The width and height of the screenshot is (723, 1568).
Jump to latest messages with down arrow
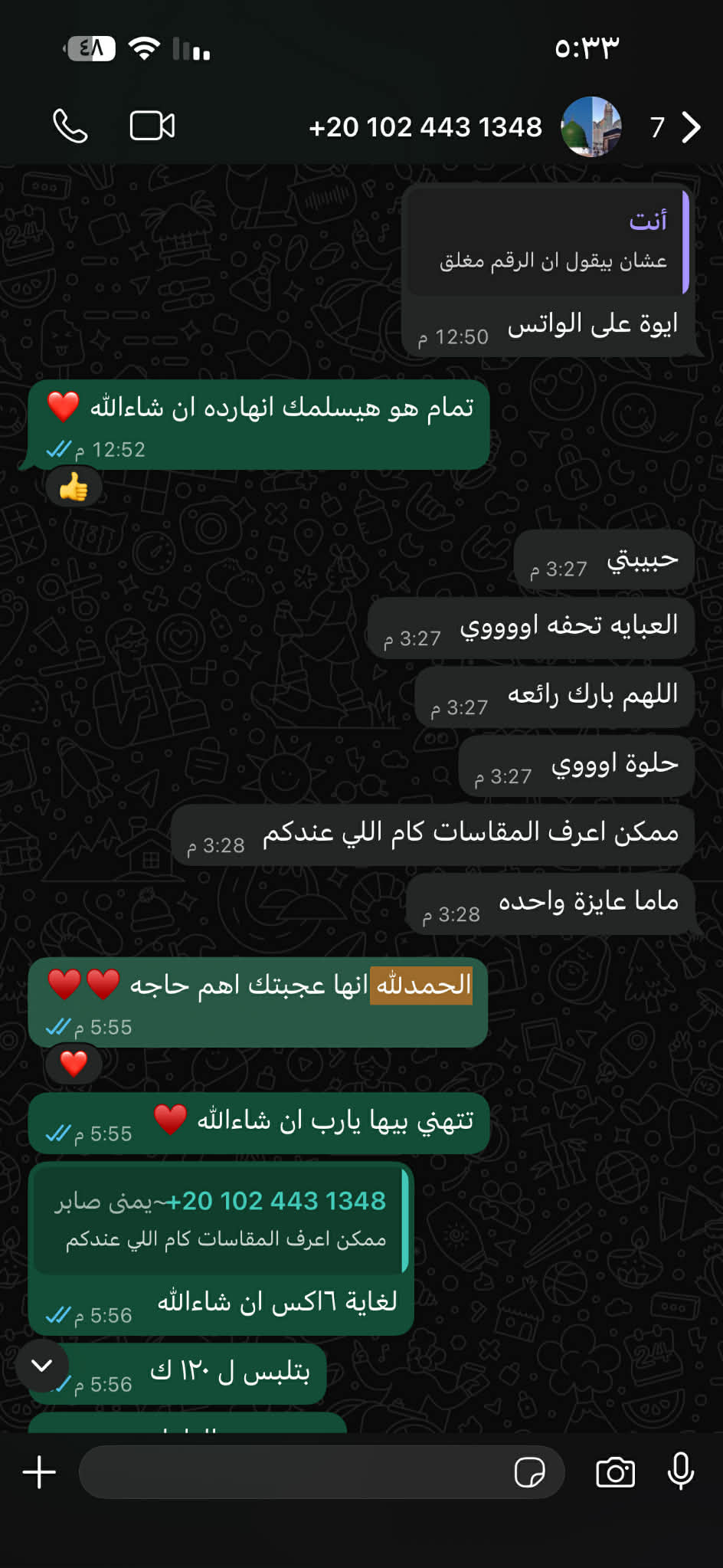[x=42, y=1365]
